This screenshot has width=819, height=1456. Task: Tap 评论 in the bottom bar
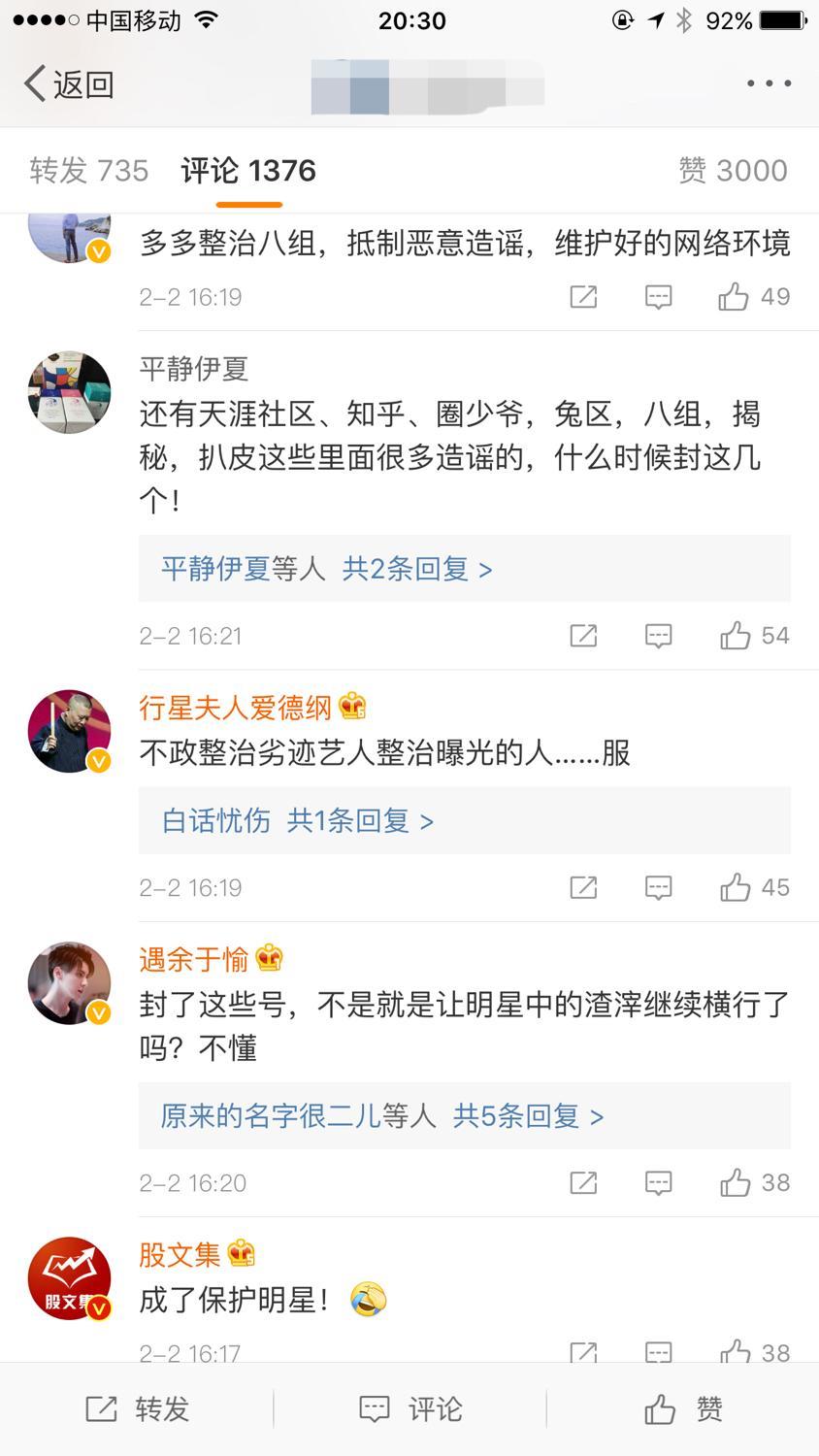409,1409
